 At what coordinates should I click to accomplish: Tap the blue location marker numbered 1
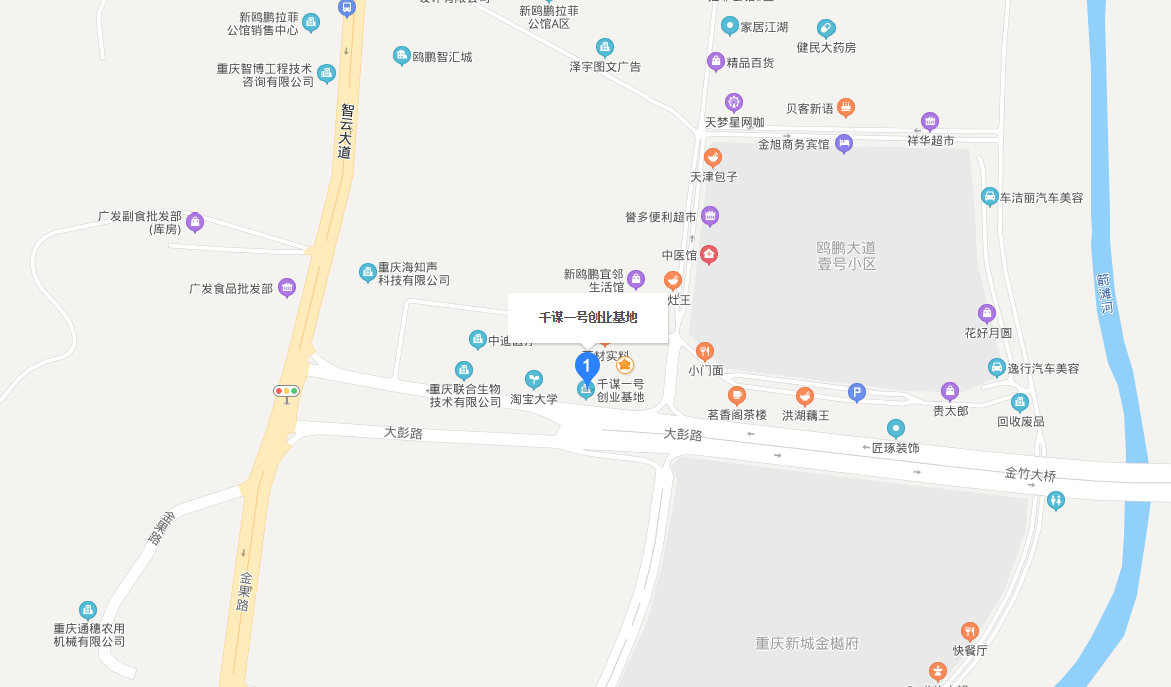(x=587, y=366)
